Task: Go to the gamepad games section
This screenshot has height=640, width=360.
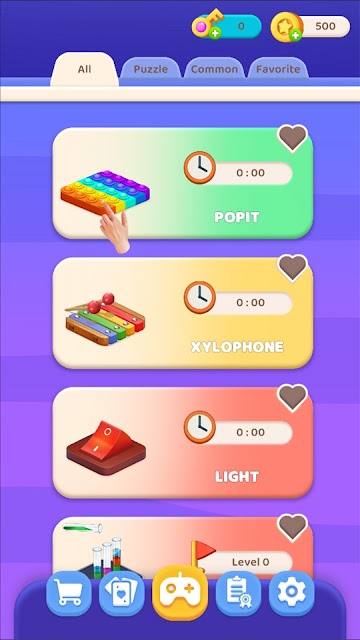Action: point(180,593)
